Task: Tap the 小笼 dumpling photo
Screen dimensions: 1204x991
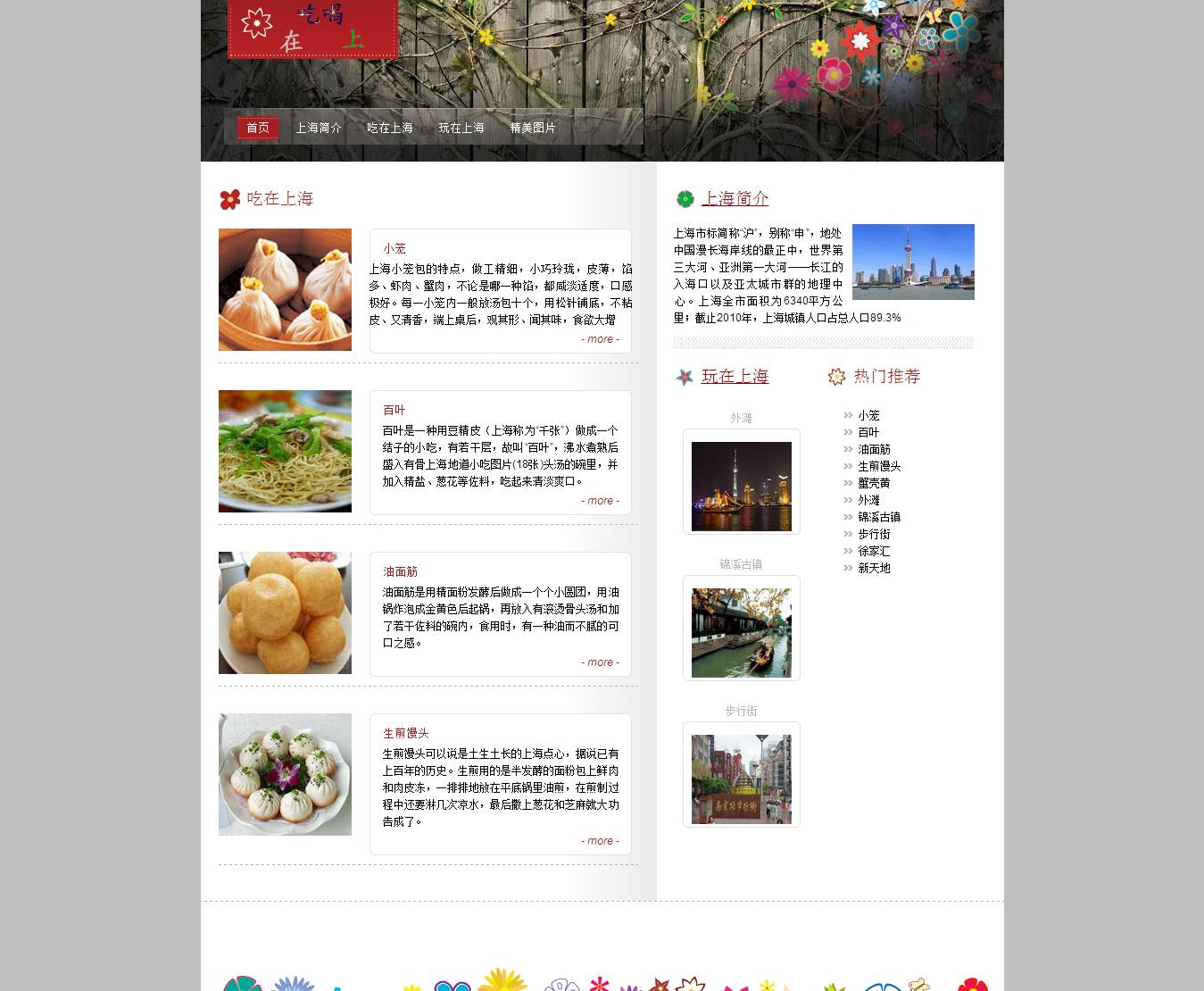Action: tap(285, 289)
